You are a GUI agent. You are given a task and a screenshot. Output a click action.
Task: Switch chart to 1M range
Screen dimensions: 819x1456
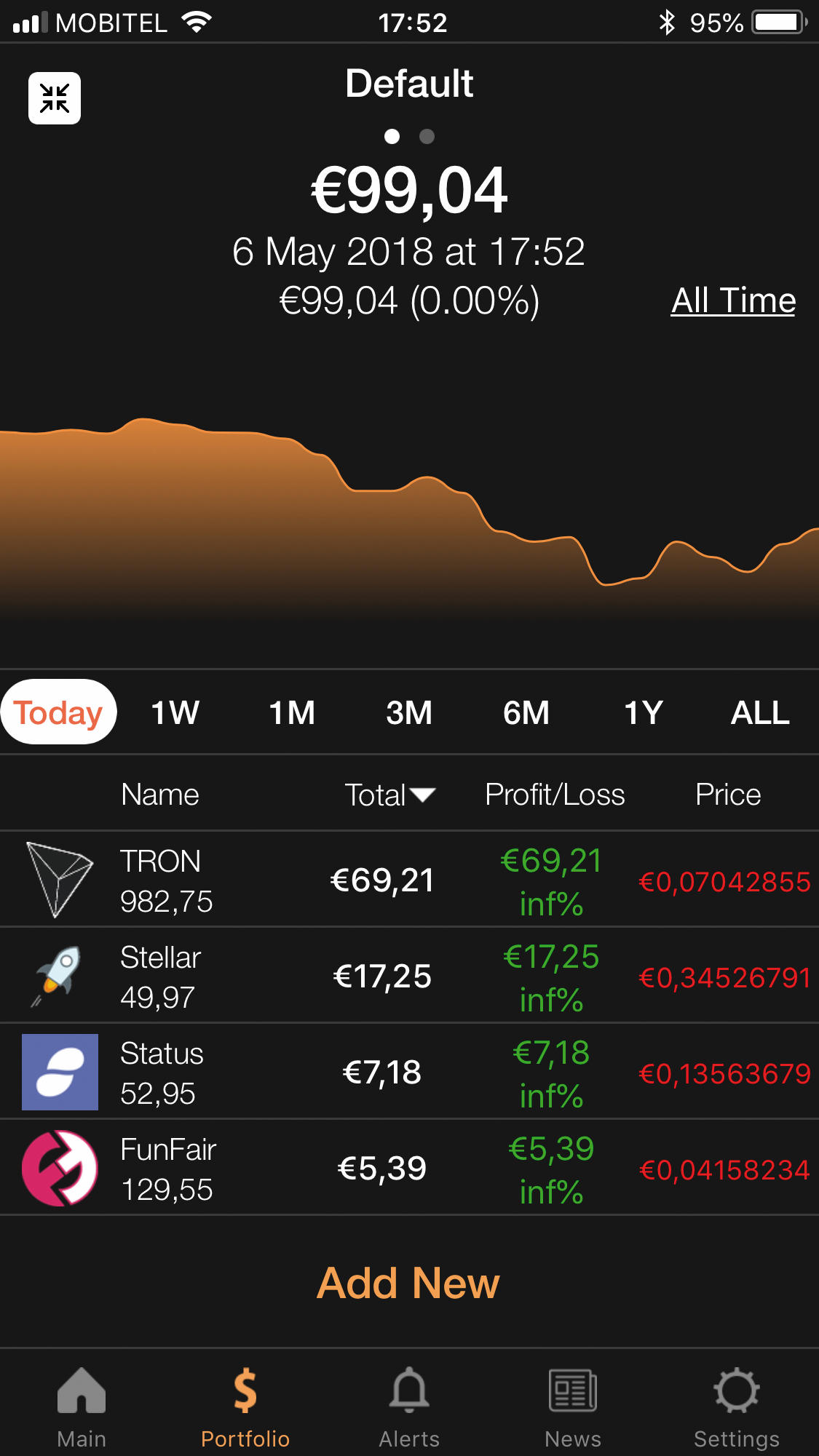pos(292,712)
